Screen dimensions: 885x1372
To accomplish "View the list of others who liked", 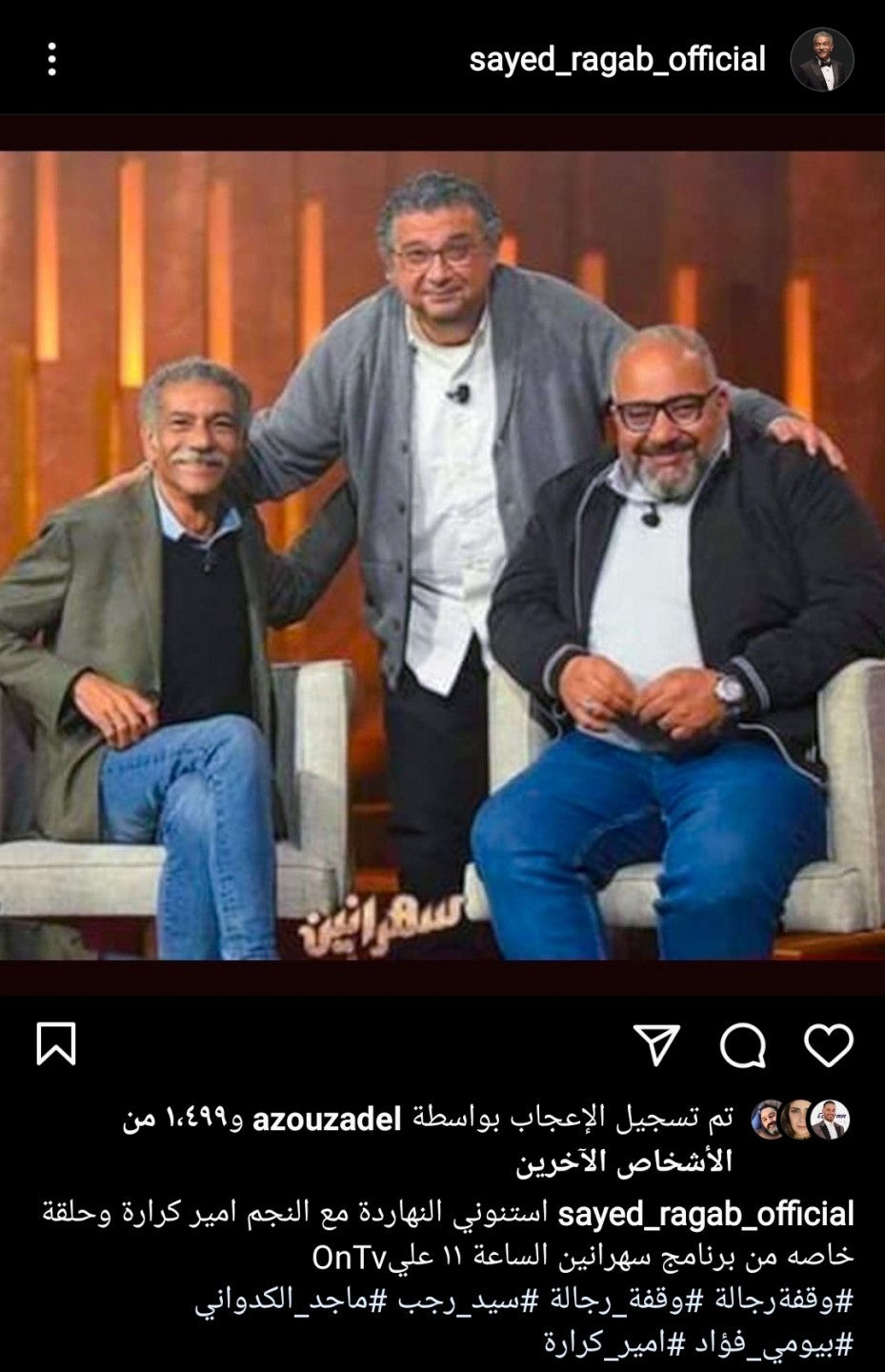I will click(x=624, y=1162).
